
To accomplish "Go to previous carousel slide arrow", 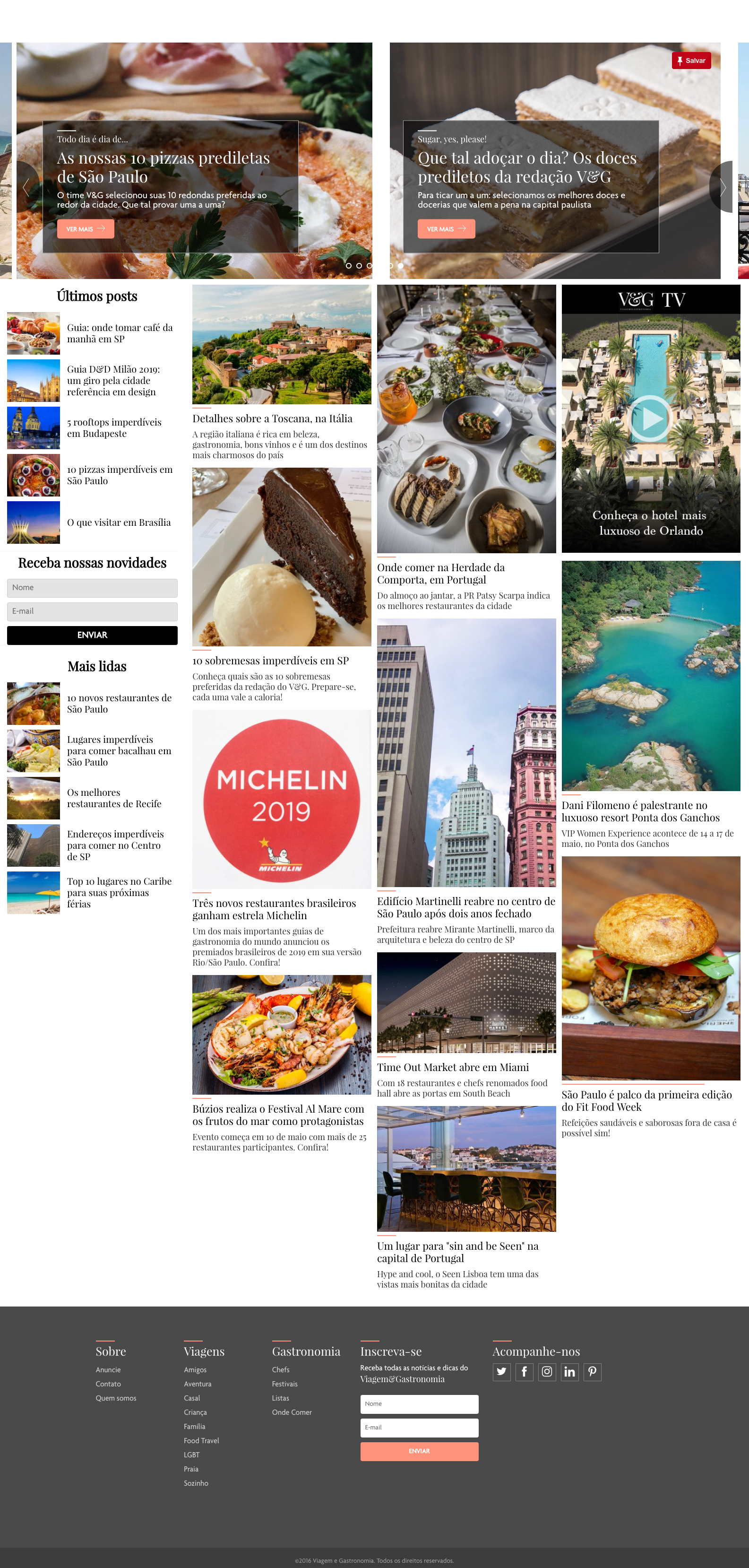I will tap(26, 187).
